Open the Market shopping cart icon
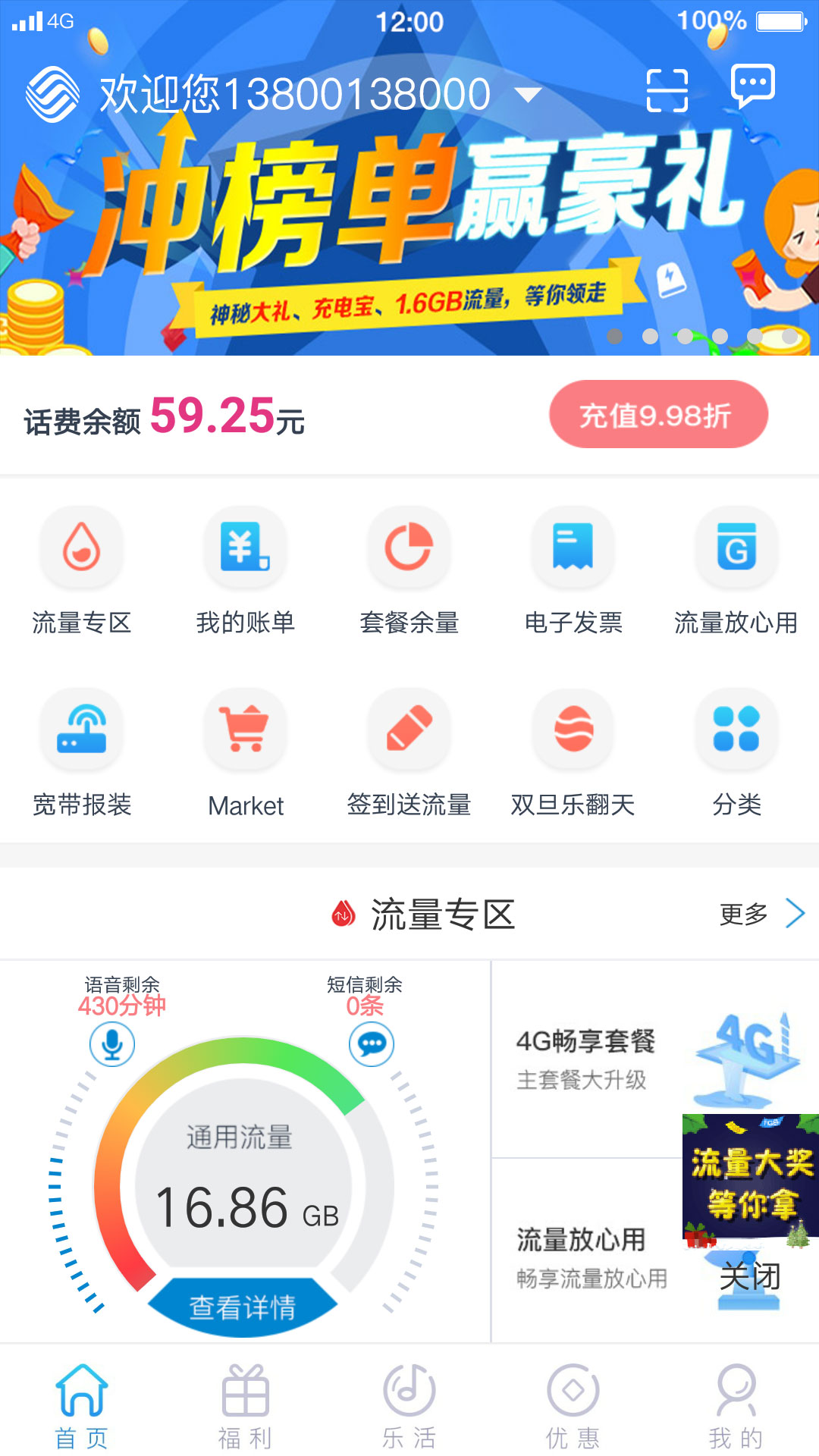Image resolution: width=819 pixels, height=1456 pixels. tap(246, 730)
